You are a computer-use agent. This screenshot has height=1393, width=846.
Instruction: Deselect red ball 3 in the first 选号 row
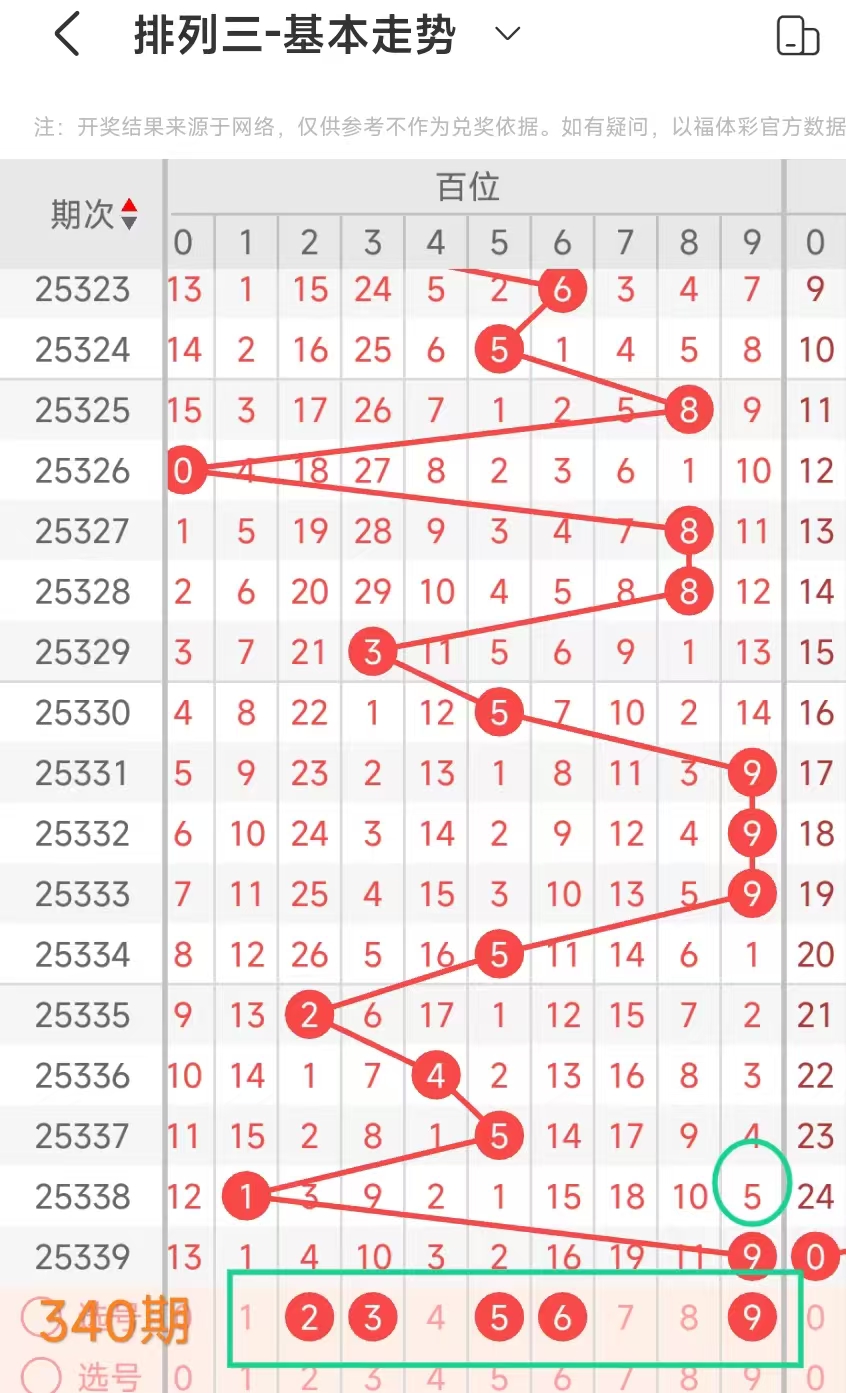(373, 1318)
